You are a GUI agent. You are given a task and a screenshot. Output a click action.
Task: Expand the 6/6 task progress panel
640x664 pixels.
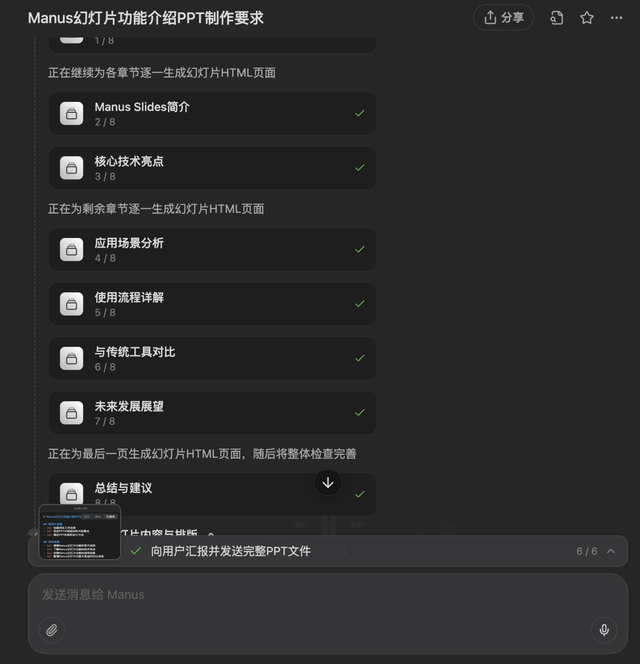click(610, 551)
